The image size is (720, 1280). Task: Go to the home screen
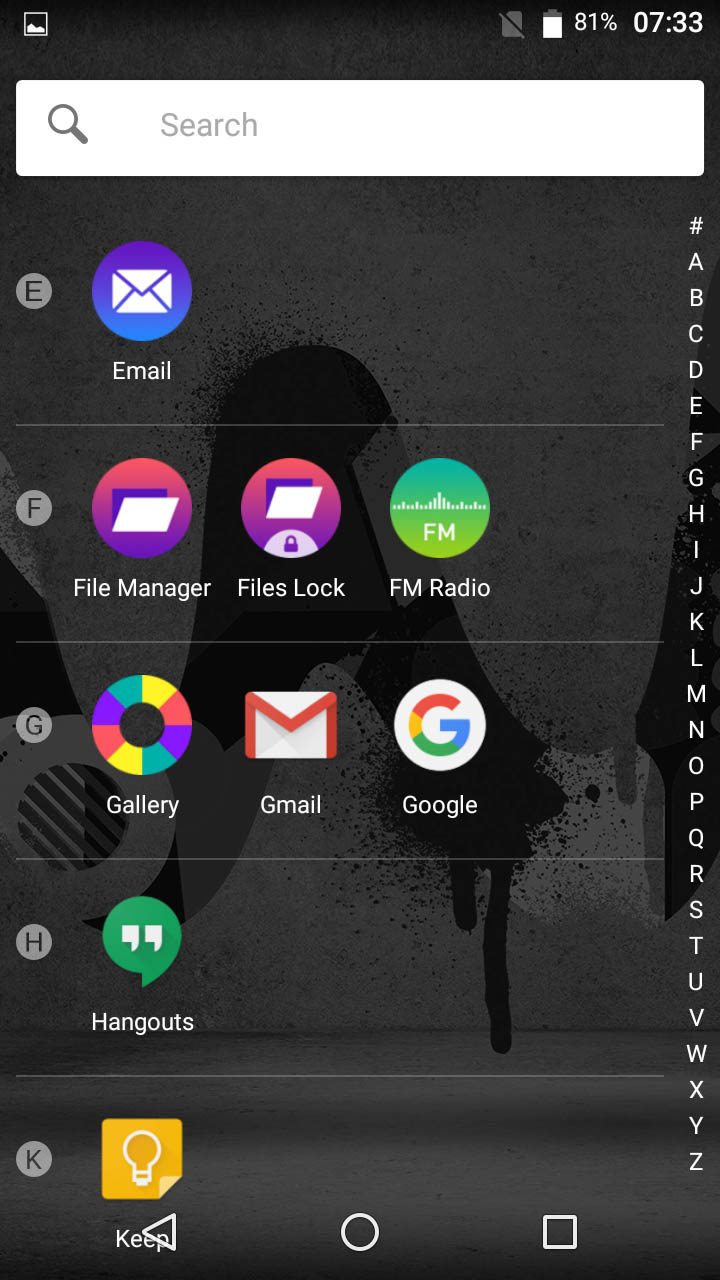point(360,1232)
